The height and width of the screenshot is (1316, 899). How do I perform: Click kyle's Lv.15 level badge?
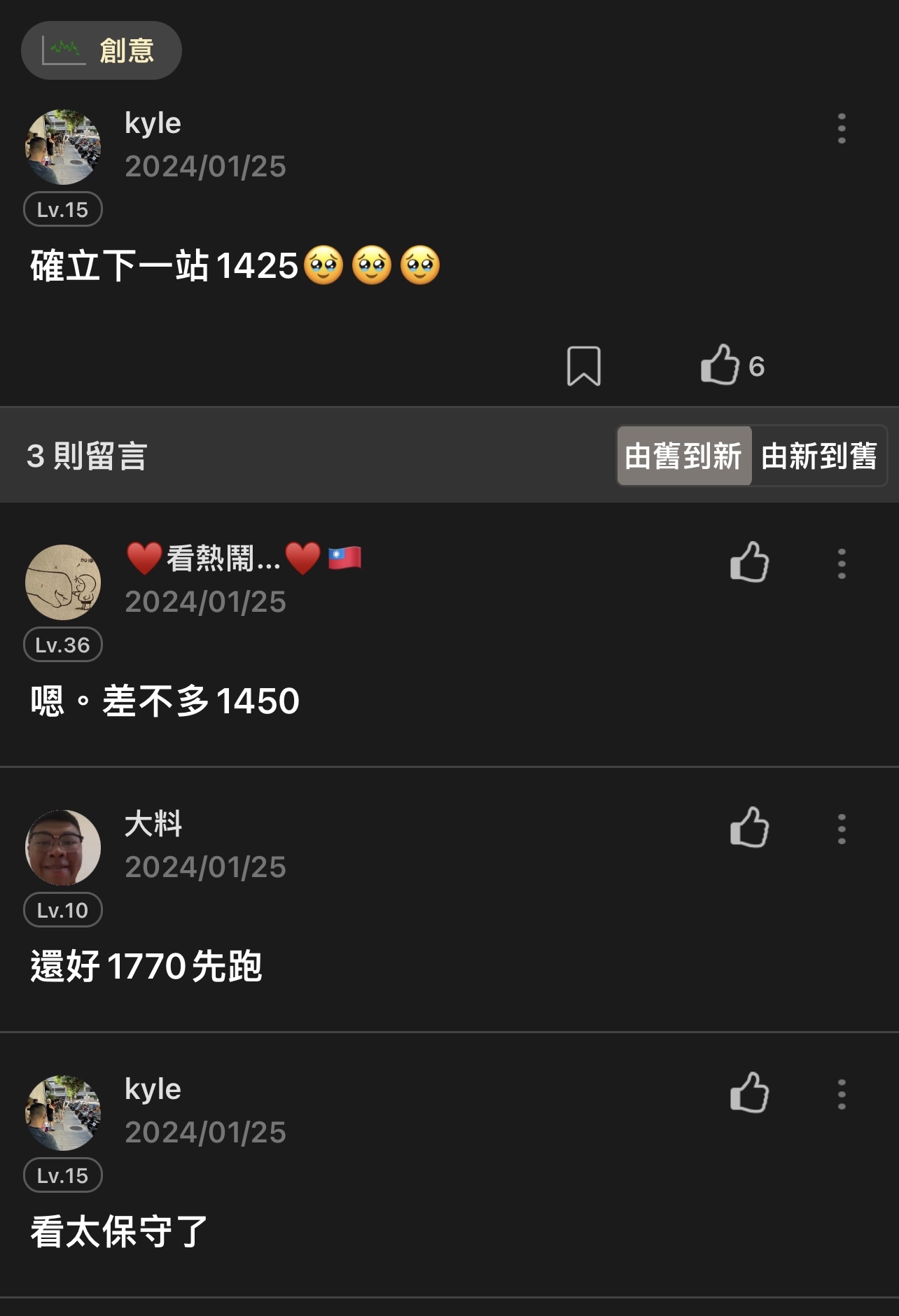63,209
